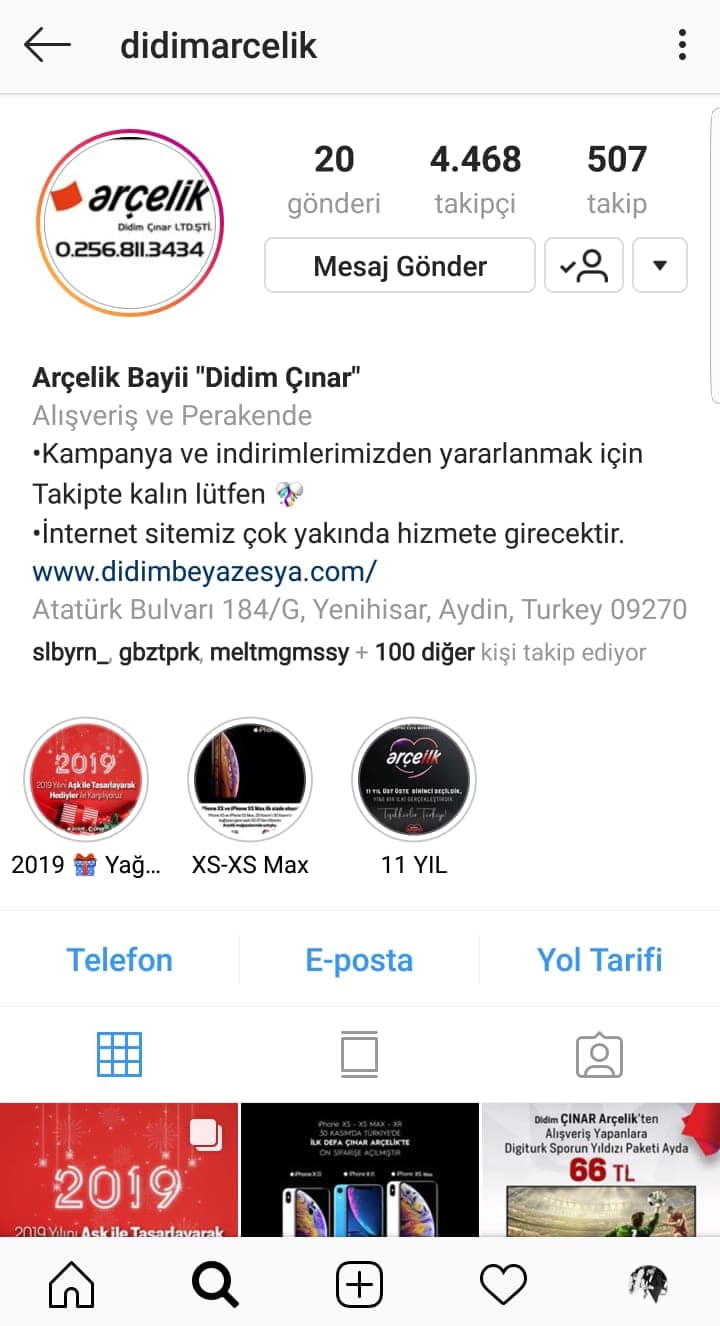View the XS-XS Max story highlight

point(250,780)
